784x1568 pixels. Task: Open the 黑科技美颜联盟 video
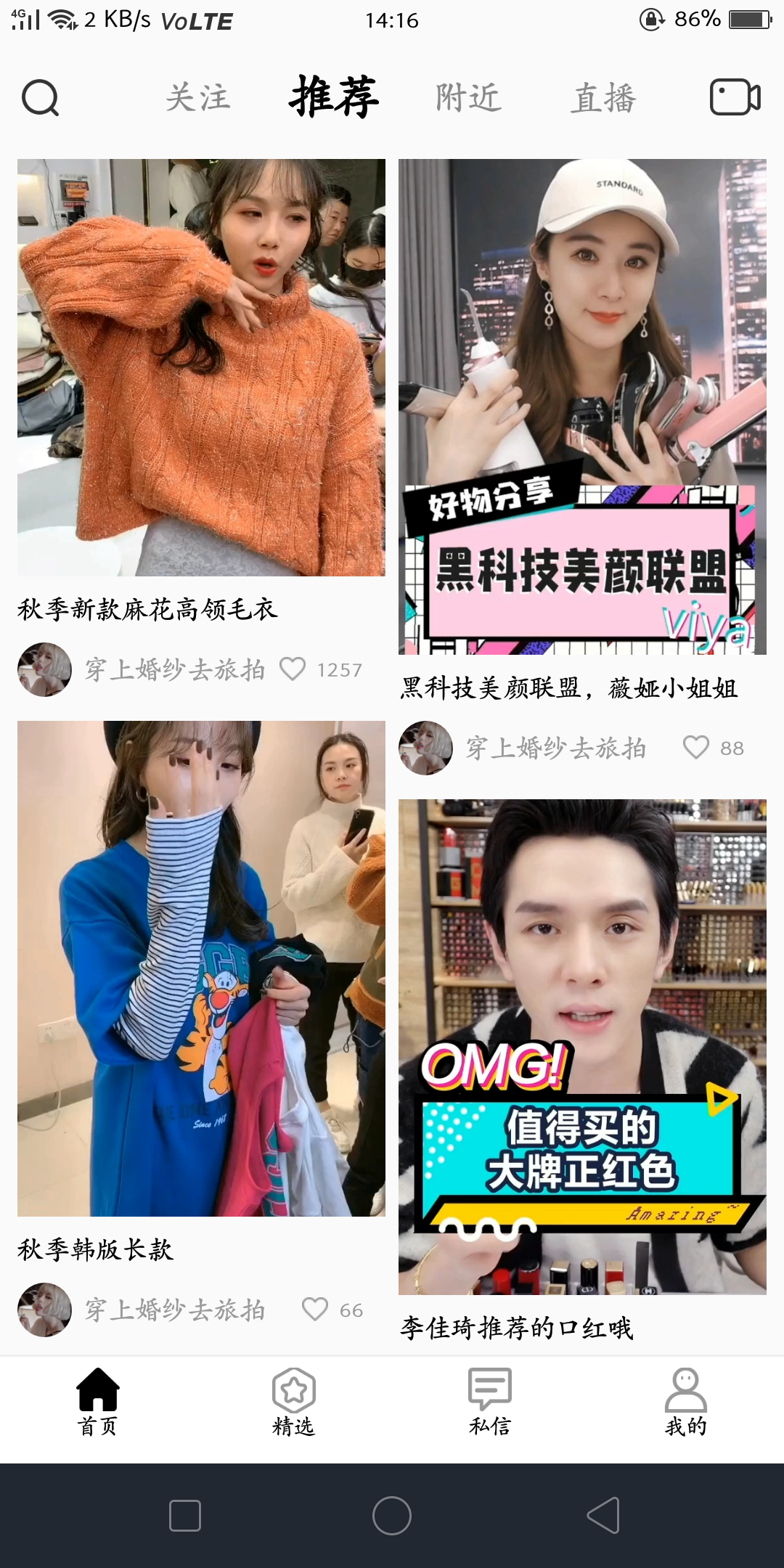pos(582,407)
